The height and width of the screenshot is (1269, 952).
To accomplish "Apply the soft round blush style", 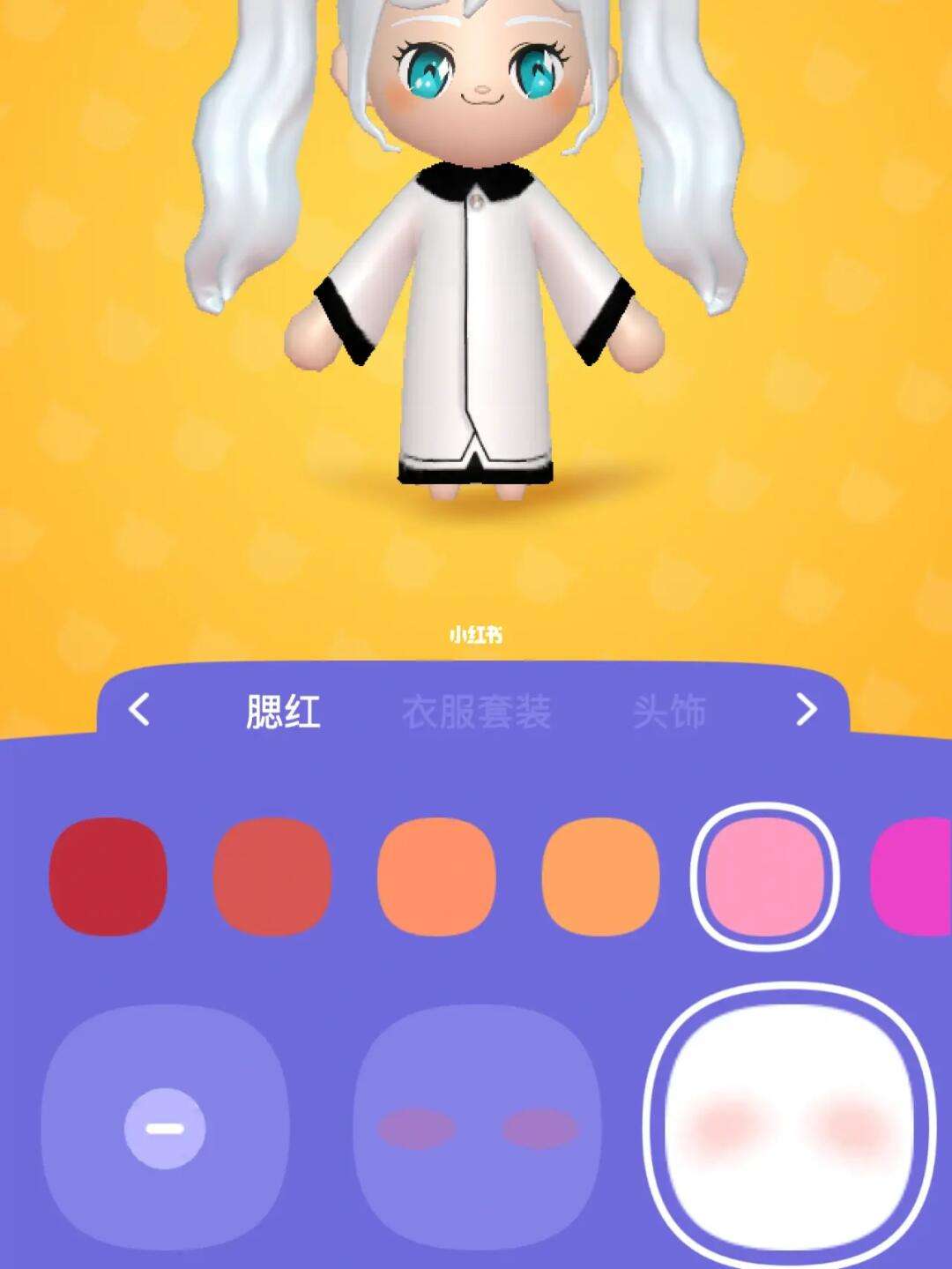I will (789, 1126).
